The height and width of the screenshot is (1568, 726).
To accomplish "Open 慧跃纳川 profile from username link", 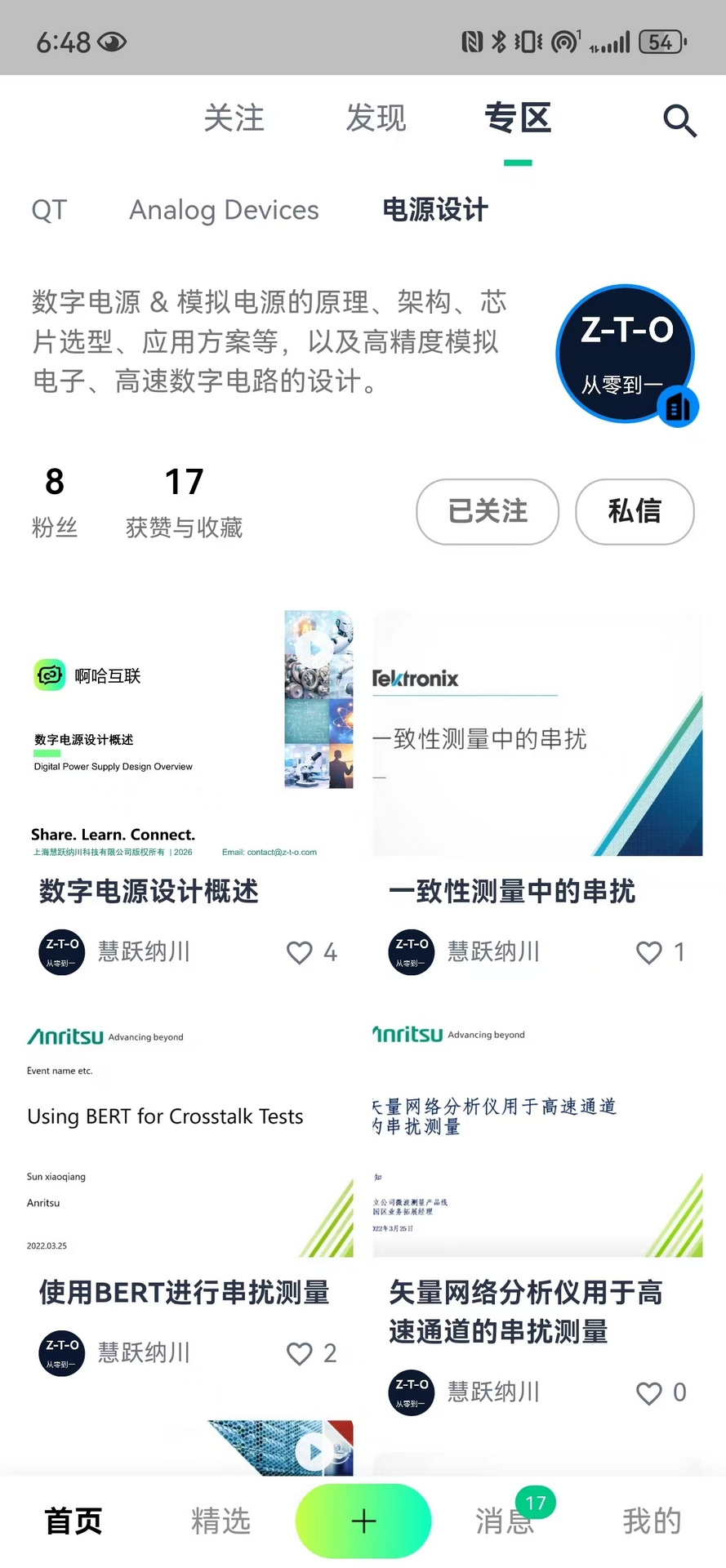I will [x=144, y=951].
